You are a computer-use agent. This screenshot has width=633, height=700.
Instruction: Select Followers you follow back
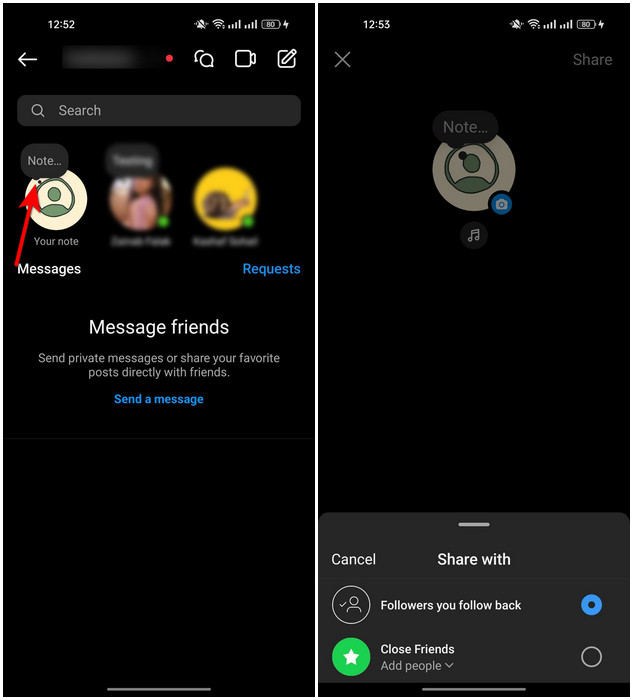(x=591, y=605)
